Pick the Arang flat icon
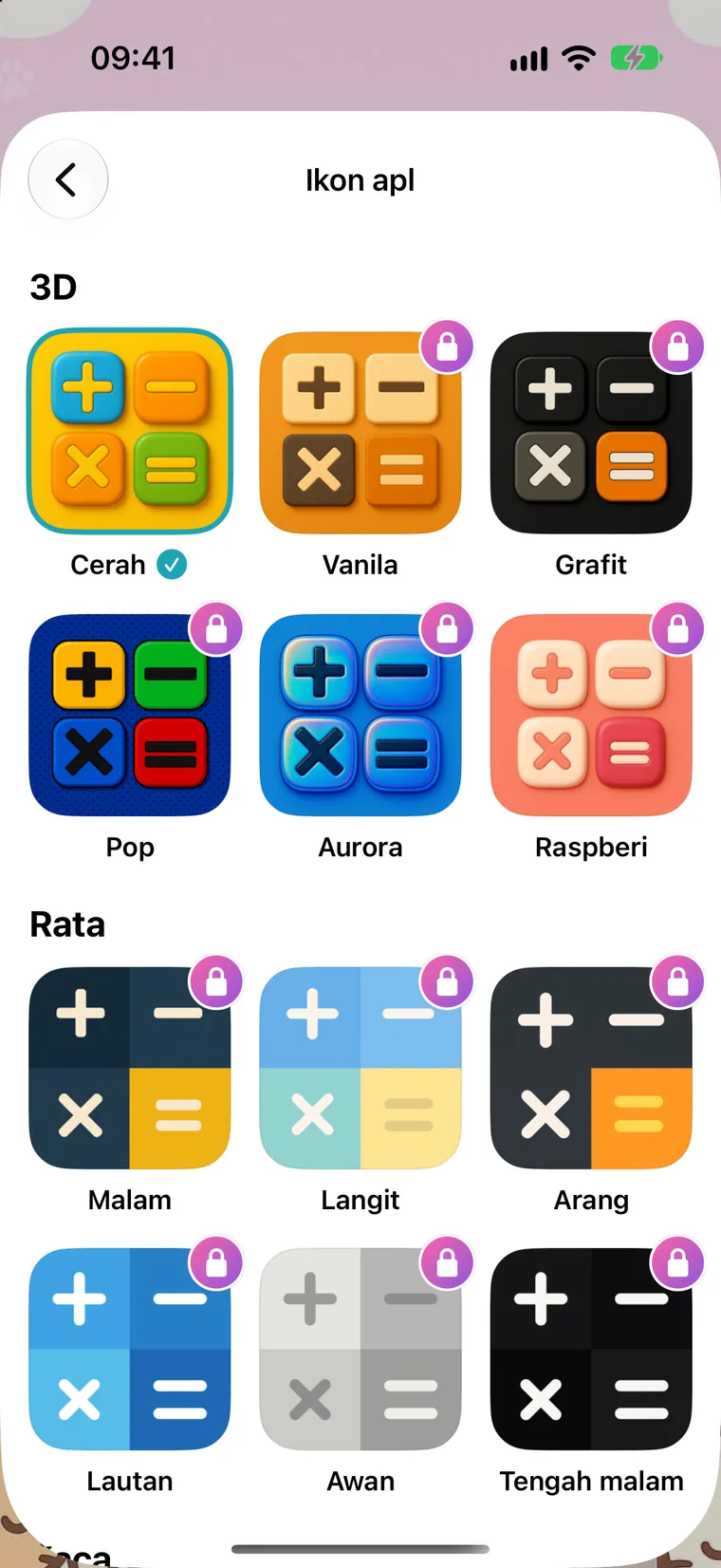Image resolution: width=721 pixels, height=1568 pixels. (x=591, y=1068)
